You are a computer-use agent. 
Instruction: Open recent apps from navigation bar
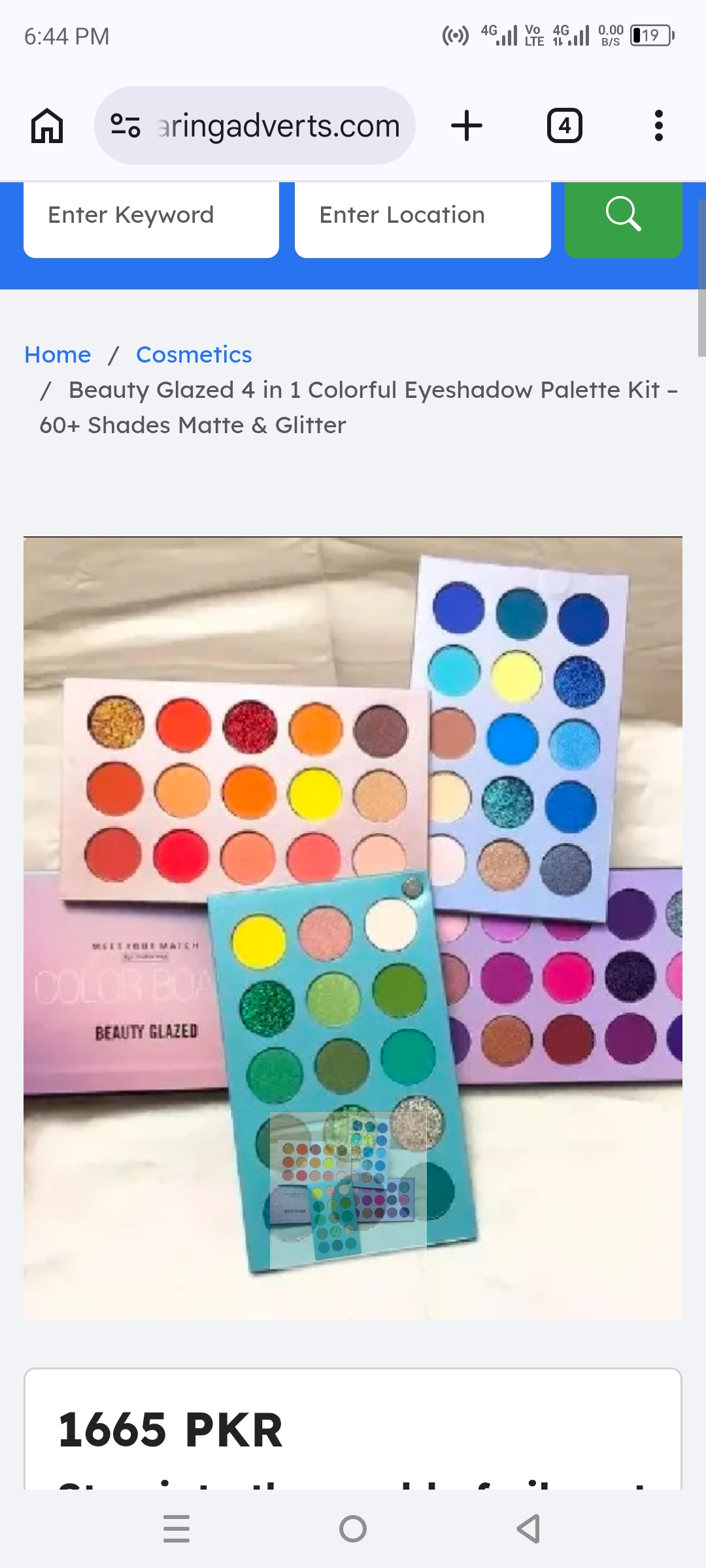[x=176, y=1529]
